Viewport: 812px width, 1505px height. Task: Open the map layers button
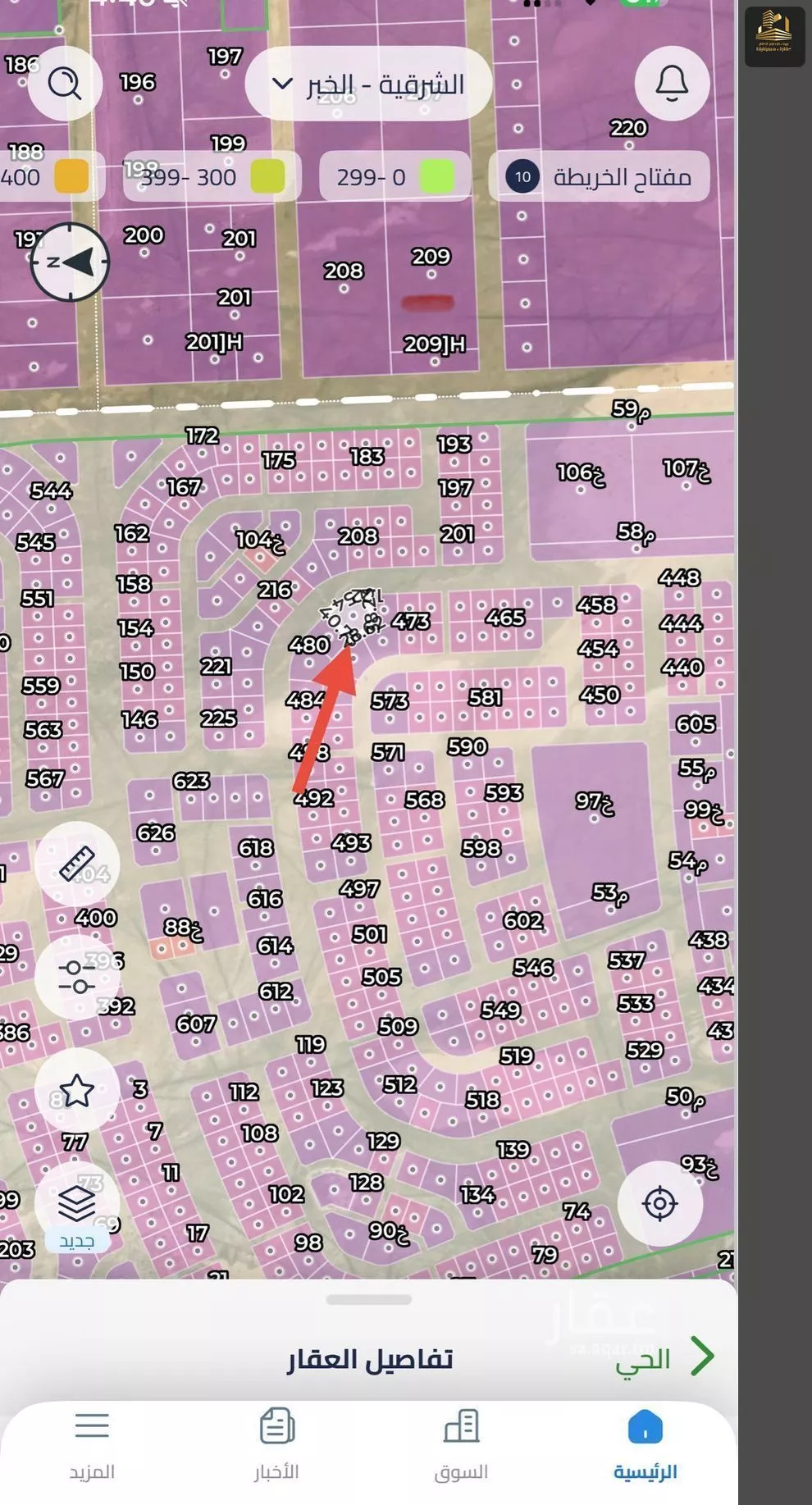77,1204
